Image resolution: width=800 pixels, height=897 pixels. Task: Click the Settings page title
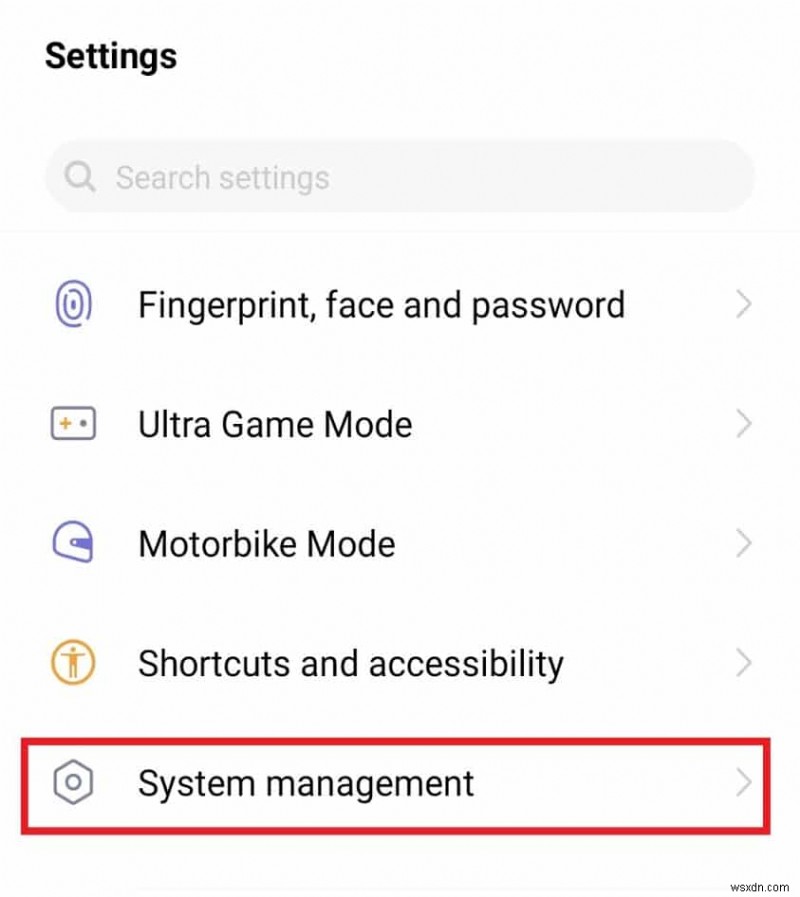(x=110, y=56)
